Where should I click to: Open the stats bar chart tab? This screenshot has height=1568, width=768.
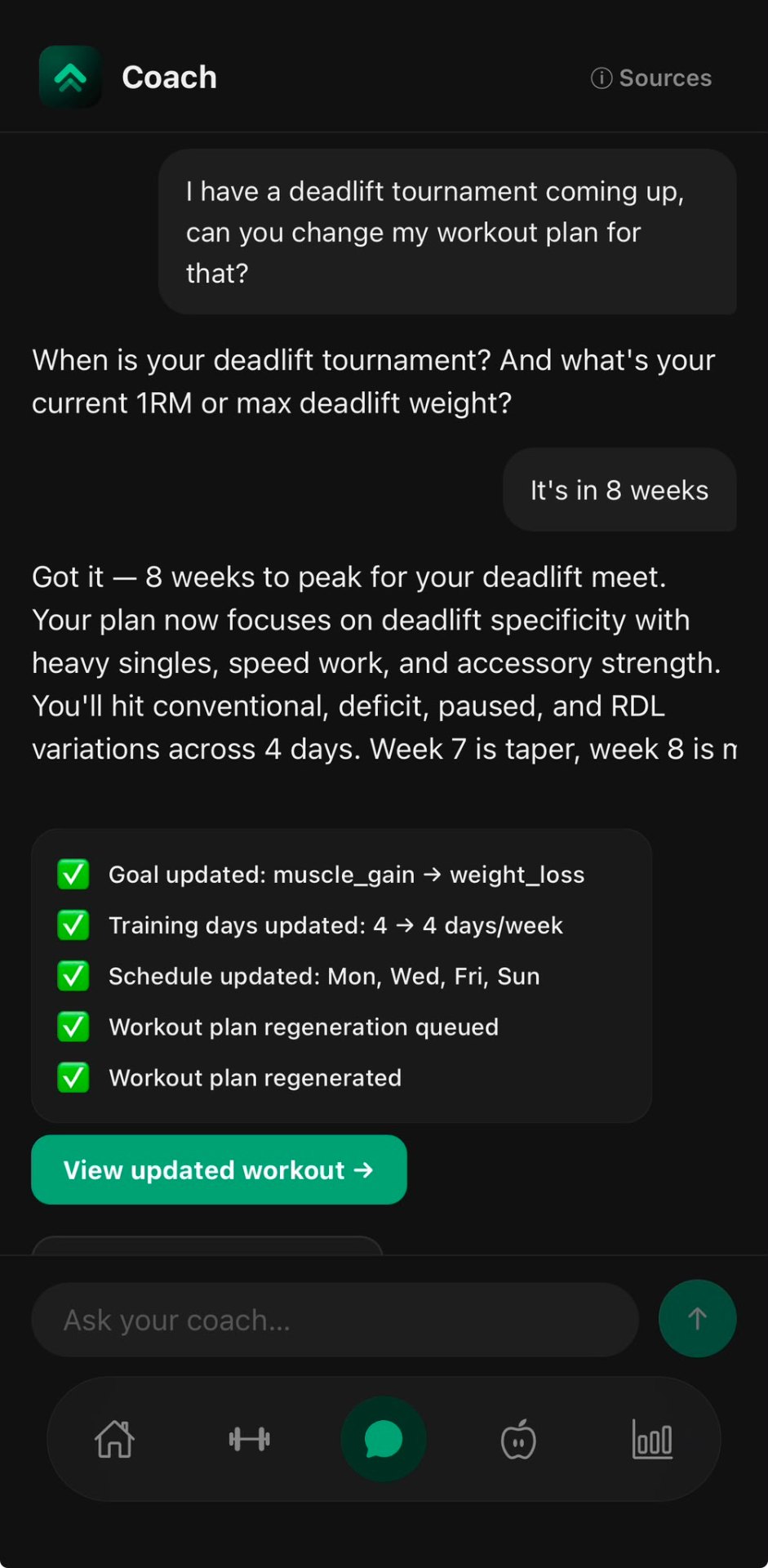[652, 1439]
